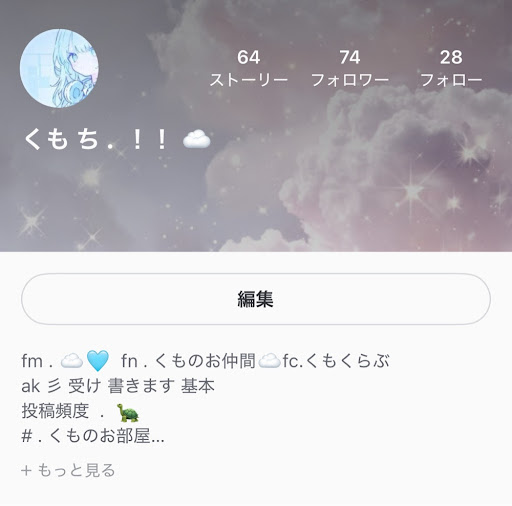Open the 28 フォロー following list
The height and width of the screenshot is (506, 512).
point(451,68)
